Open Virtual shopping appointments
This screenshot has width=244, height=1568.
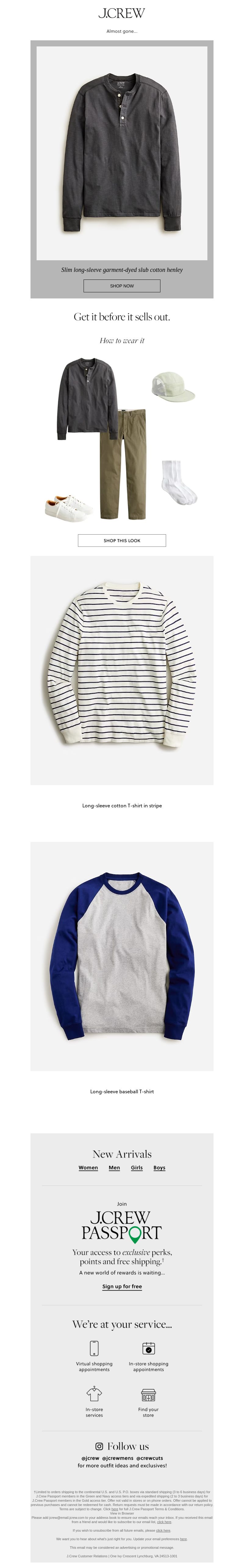pos(94,1354)
